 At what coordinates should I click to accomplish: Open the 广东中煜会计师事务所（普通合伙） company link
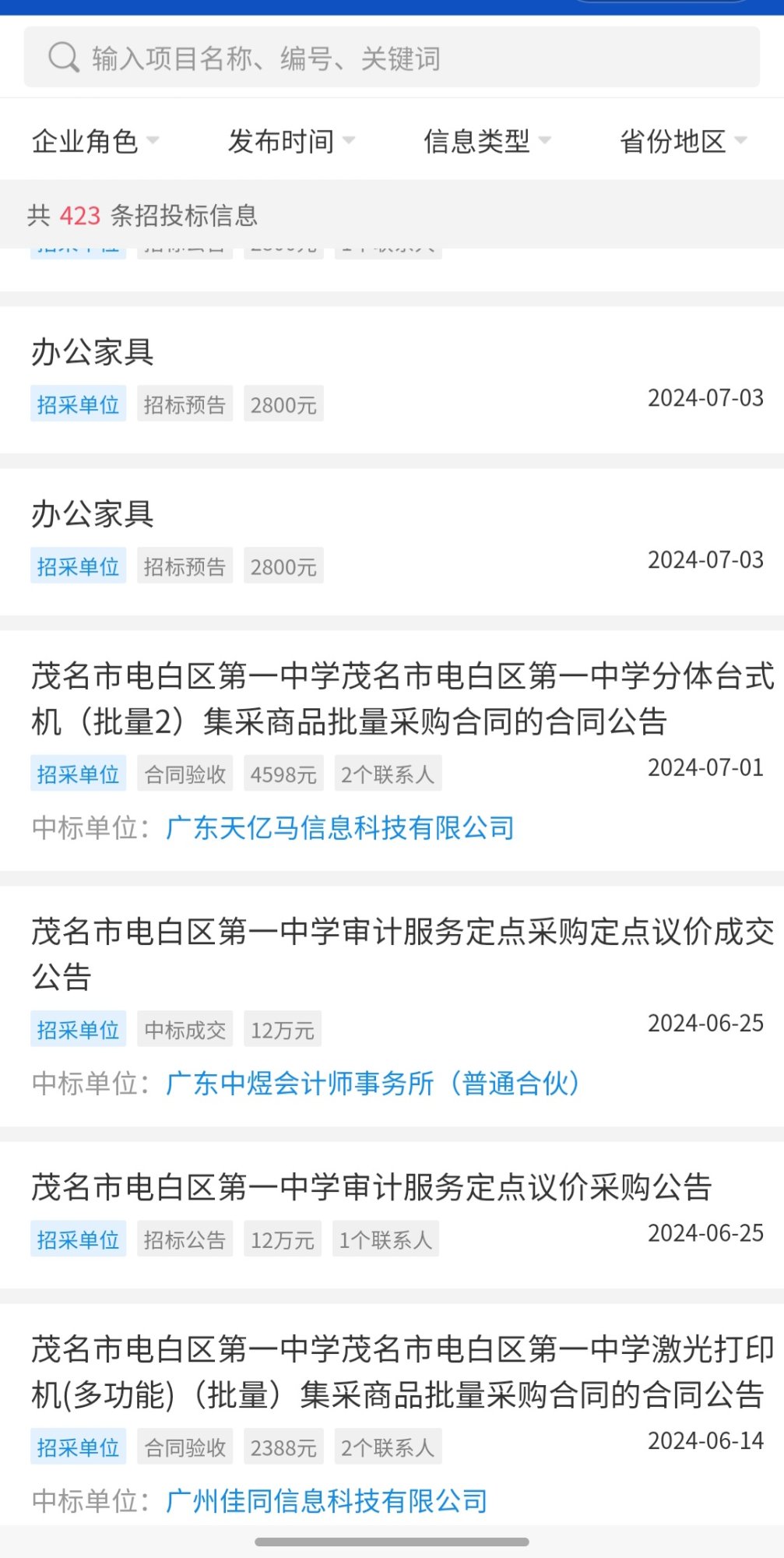click(373, 1084)
